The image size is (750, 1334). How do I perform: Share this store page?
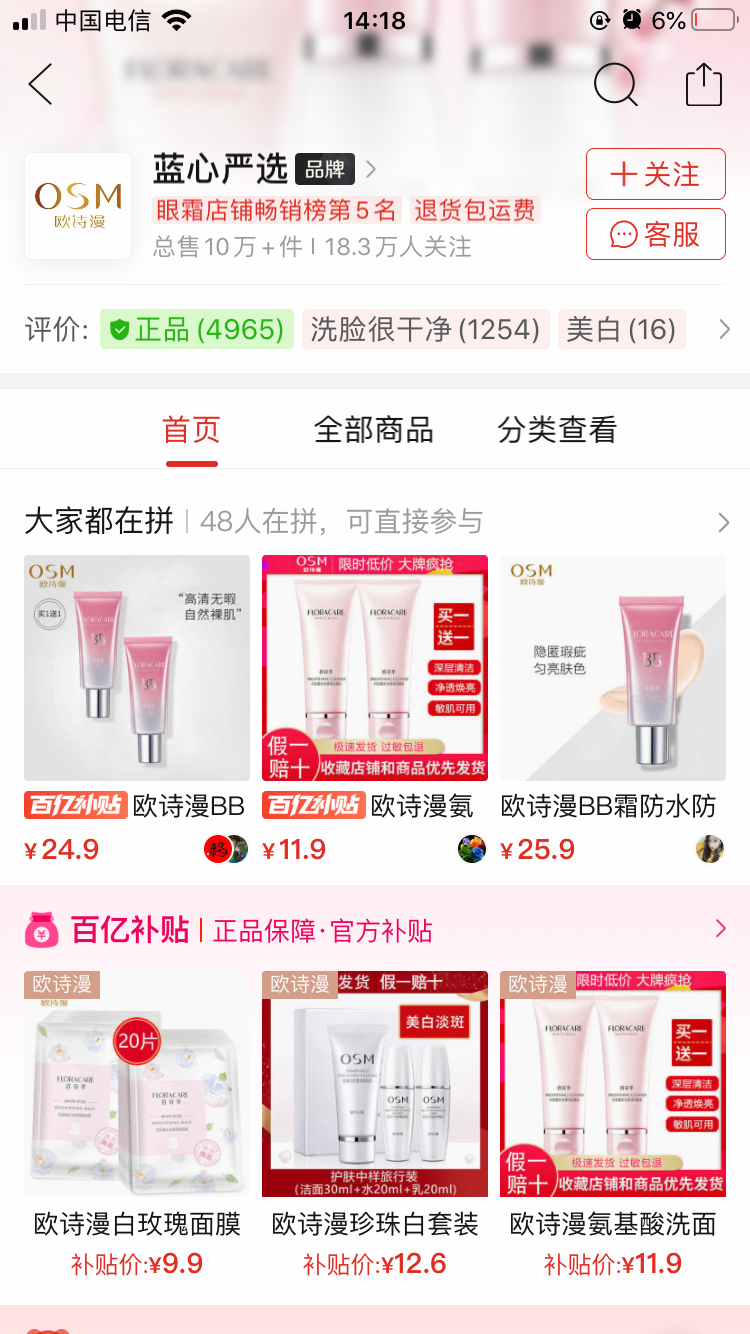703,85
